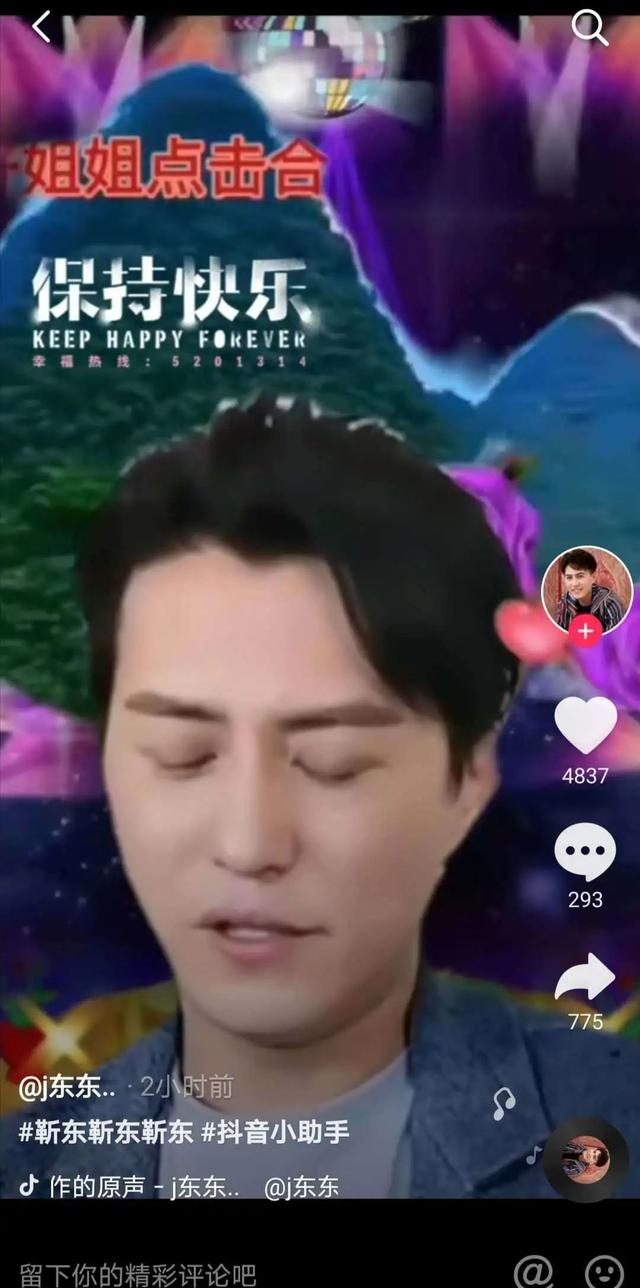Screen dimensions: 640x1288
Task: Open the @j东东 username above the caption
Action: pos(68,1087)
